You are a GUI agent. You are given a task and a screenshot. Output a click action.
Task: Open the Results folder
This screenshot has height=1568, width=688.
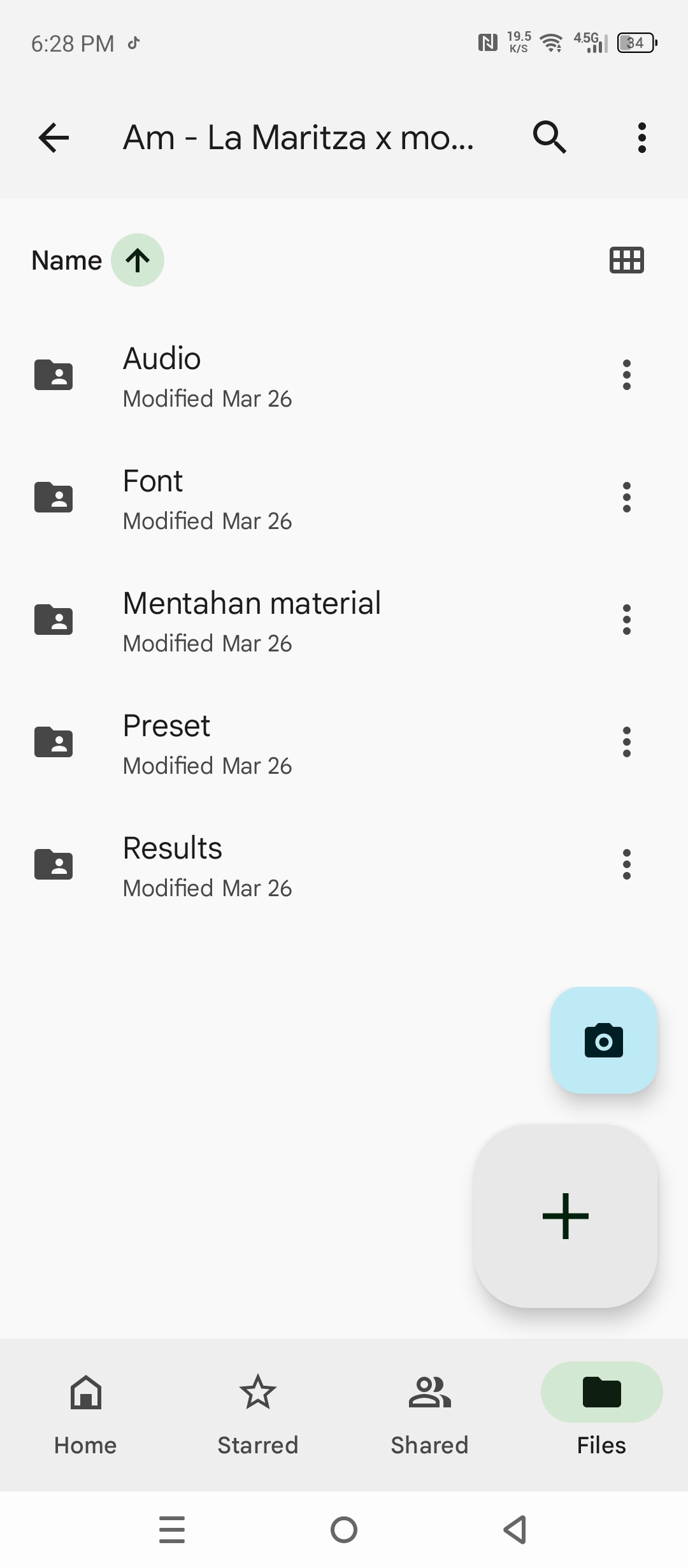tap(255, 865)
